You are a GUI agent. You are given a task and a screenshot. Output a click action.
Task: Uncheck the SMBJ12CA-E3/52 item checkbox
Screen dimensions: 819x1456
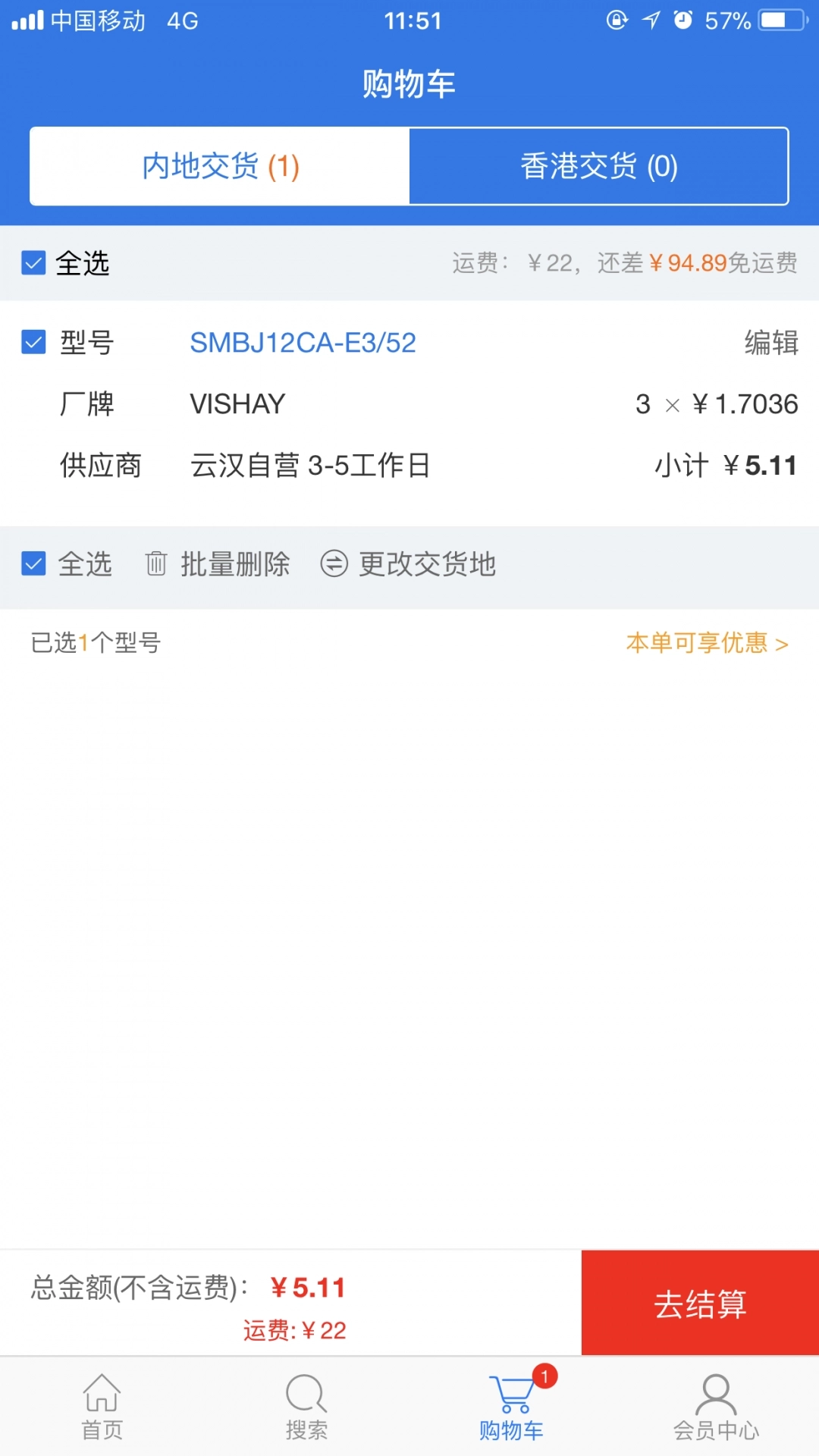pyautogui.click(x=33, y=343)
